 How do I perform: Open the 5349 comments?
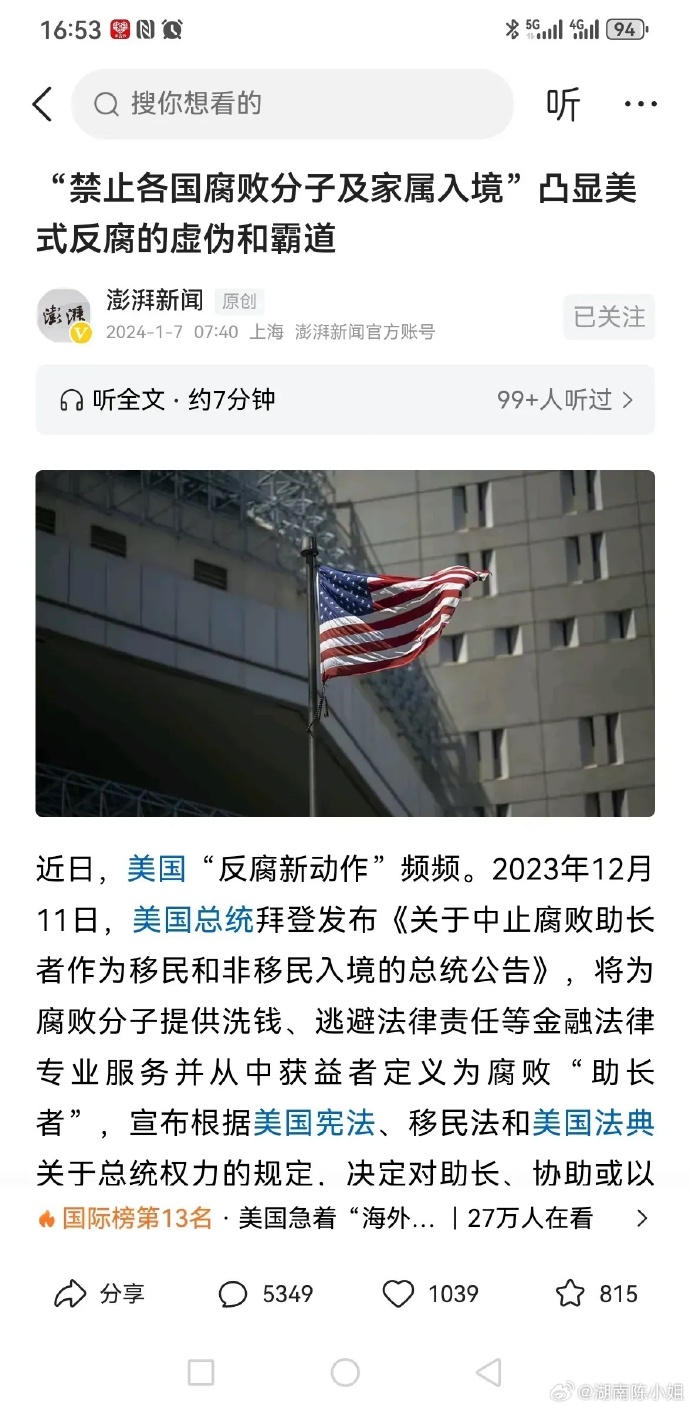click(266, 1294)
